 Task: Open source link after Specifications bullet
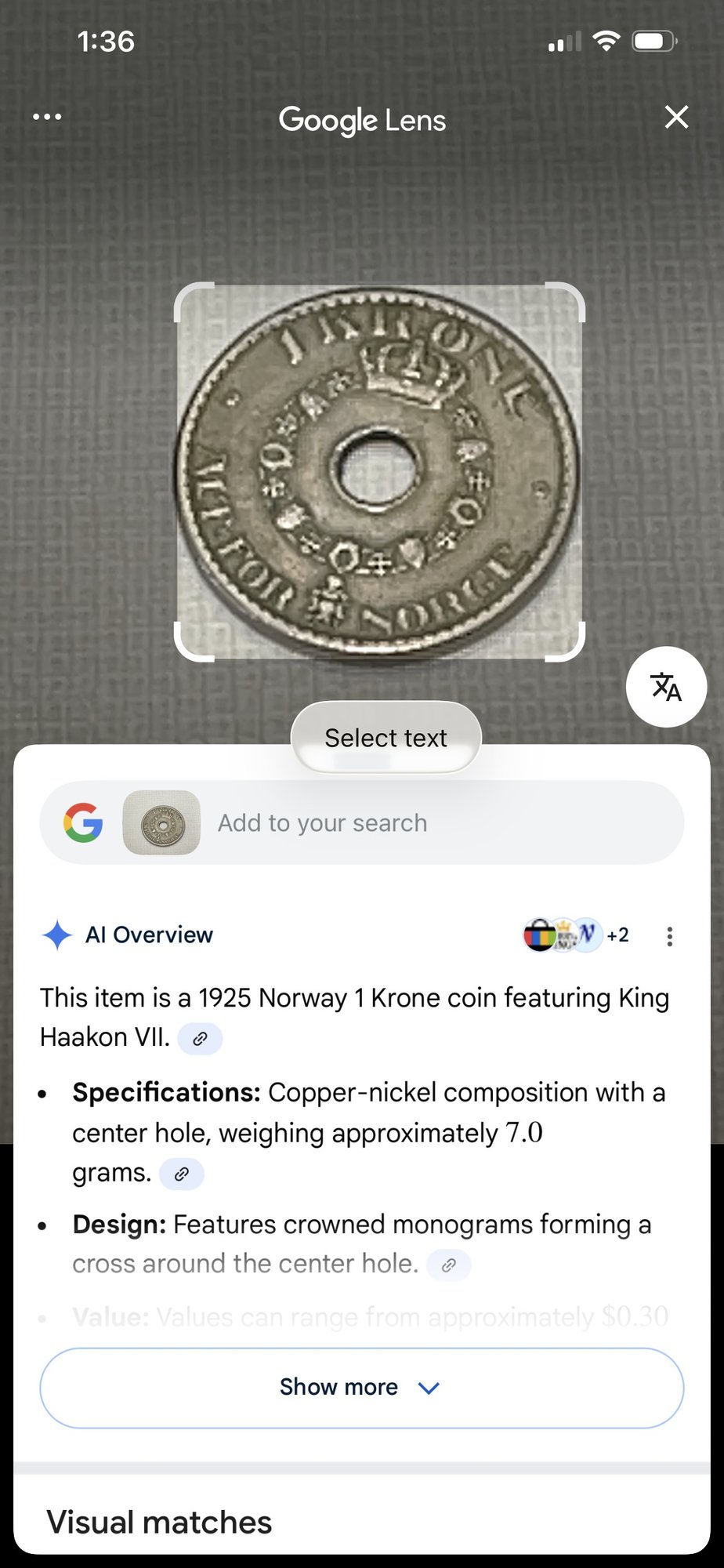click(181, 1174)
